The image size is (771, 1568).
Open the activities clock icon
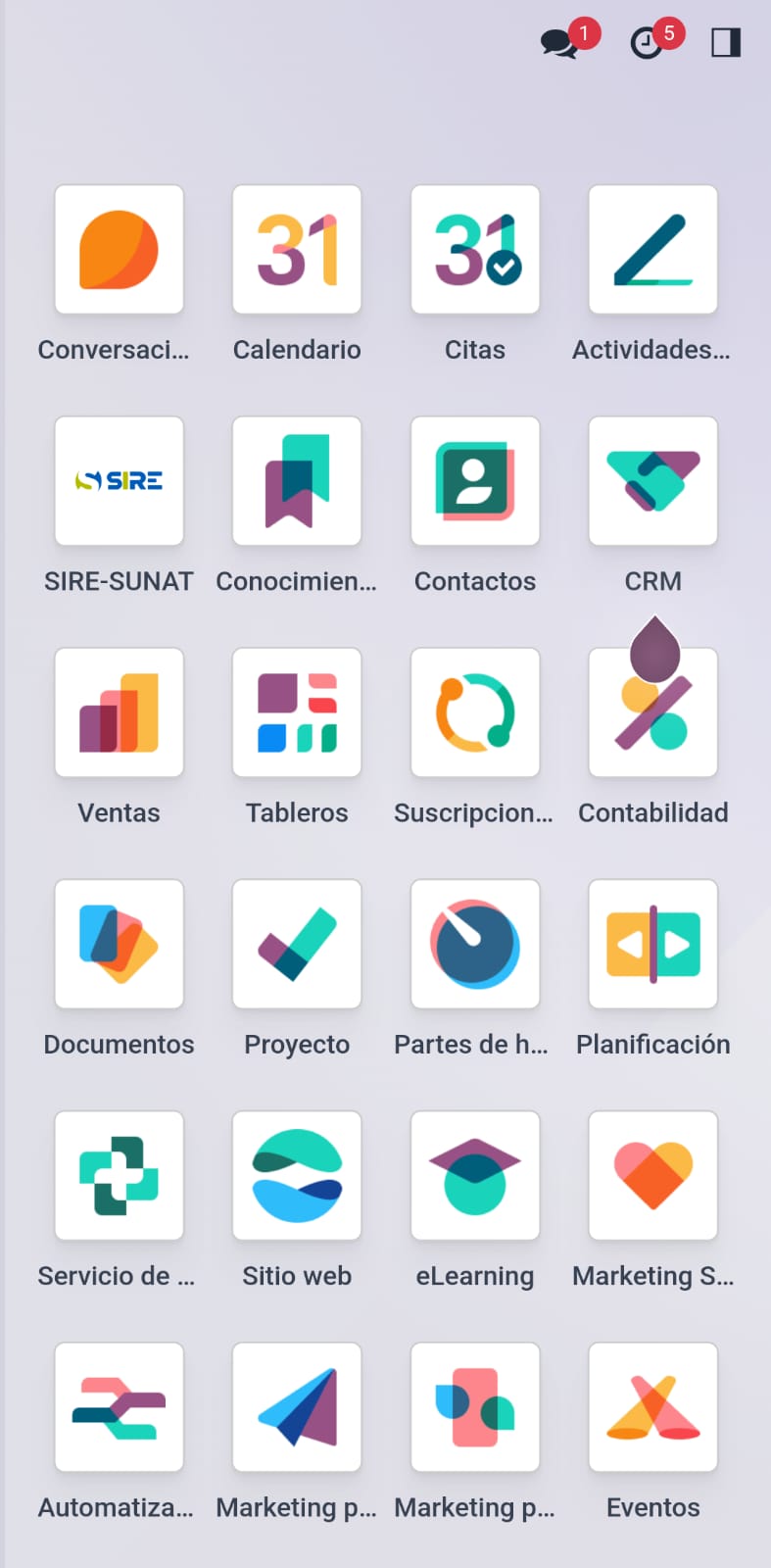pyautogui.click(x=647, y=43)
